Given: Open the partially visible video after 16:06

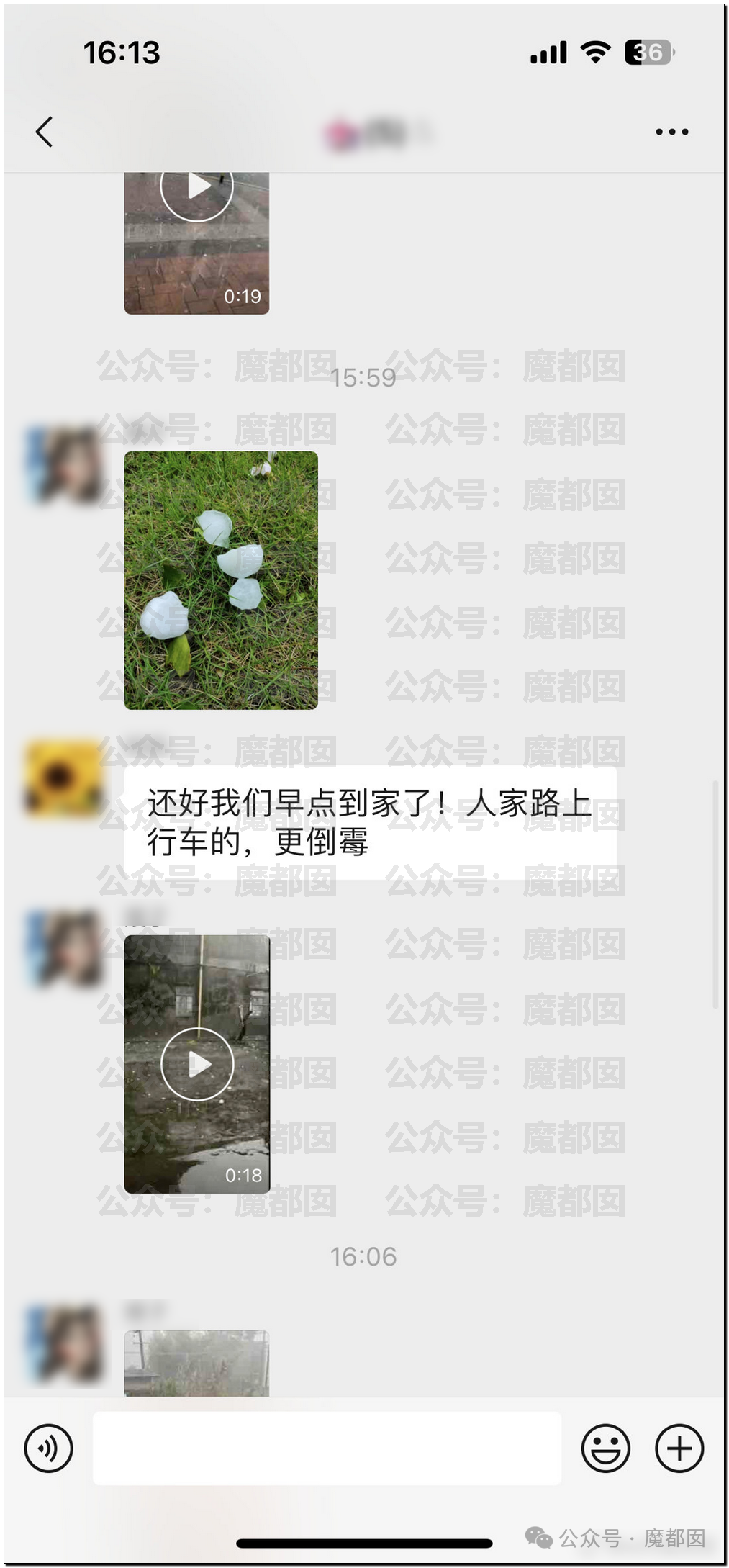Looking at the screenshot, I should pyautogui.click(x=196, y=1364).
